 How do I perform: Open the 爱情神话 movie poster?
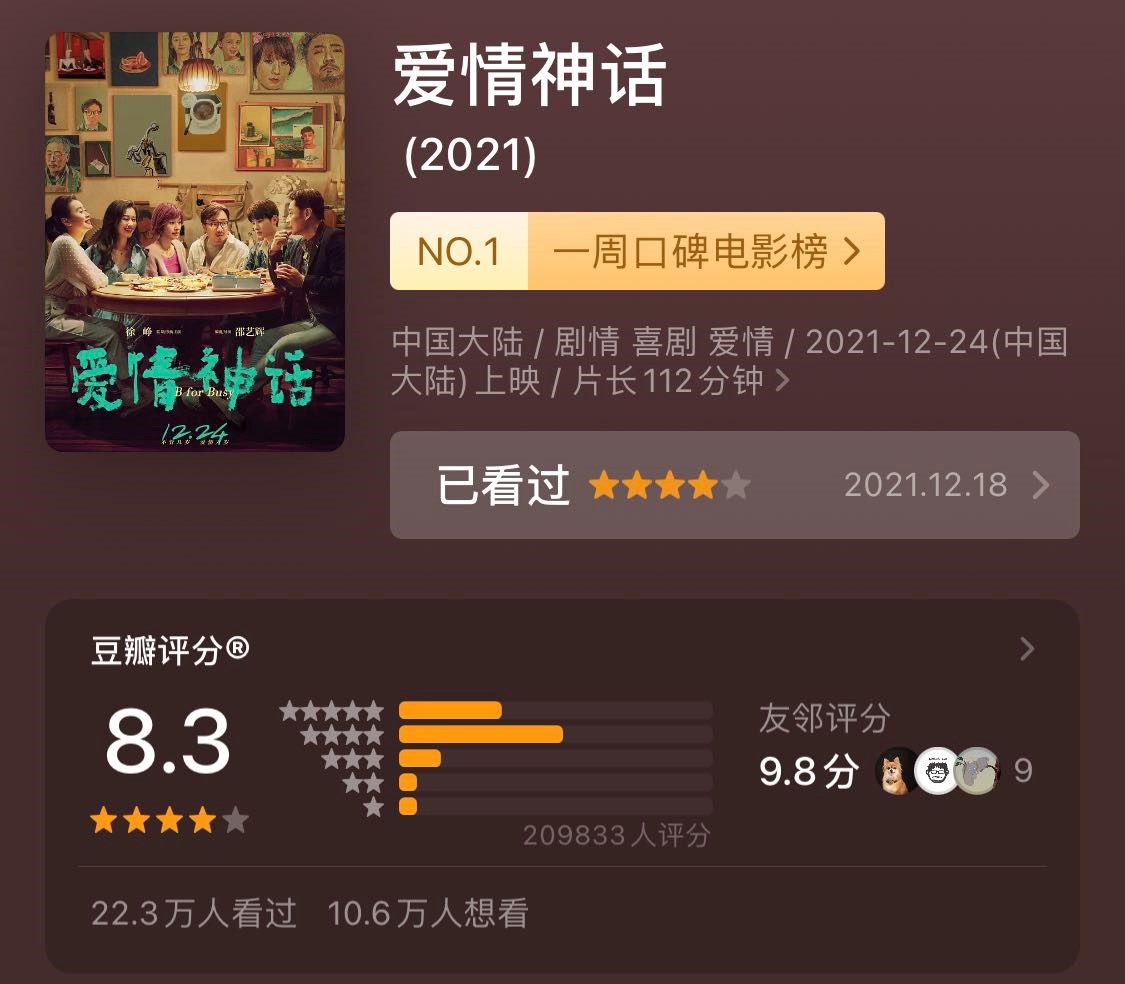(x=195, y=242)
